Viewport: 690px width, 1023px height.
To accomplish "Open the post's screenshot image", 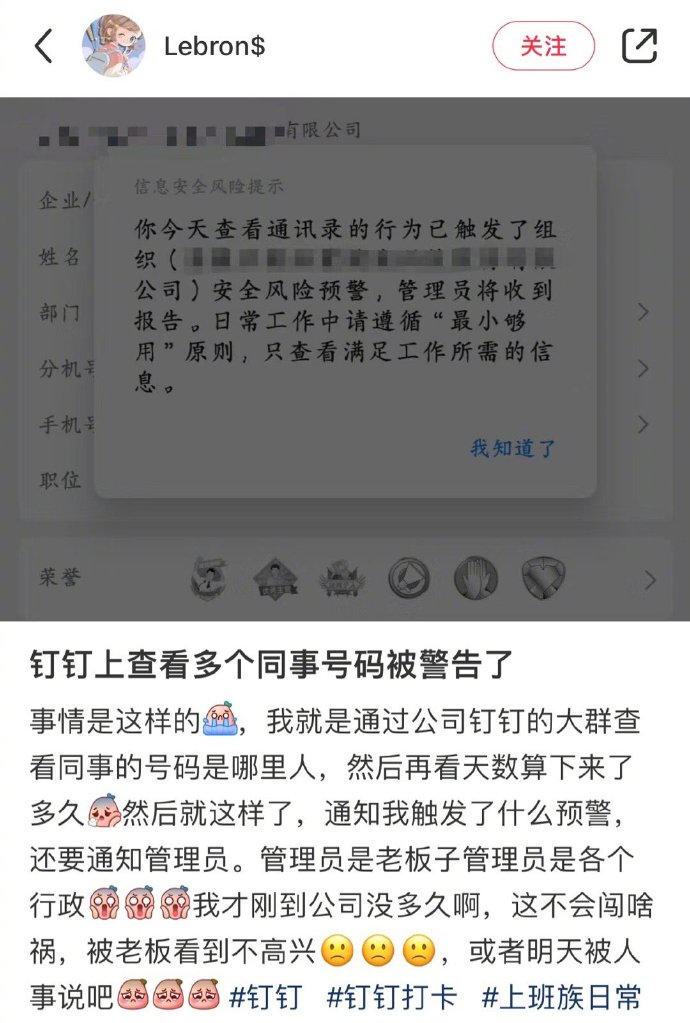I will click(345, 358).
